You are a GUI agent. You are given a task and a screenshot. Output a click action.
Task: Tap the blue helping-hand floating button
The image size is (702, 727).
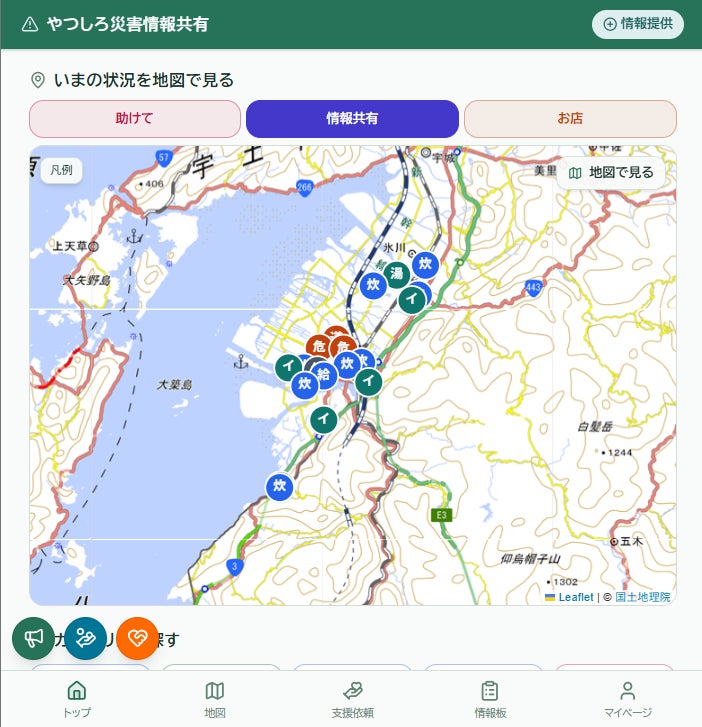click(x=85, y=638)
